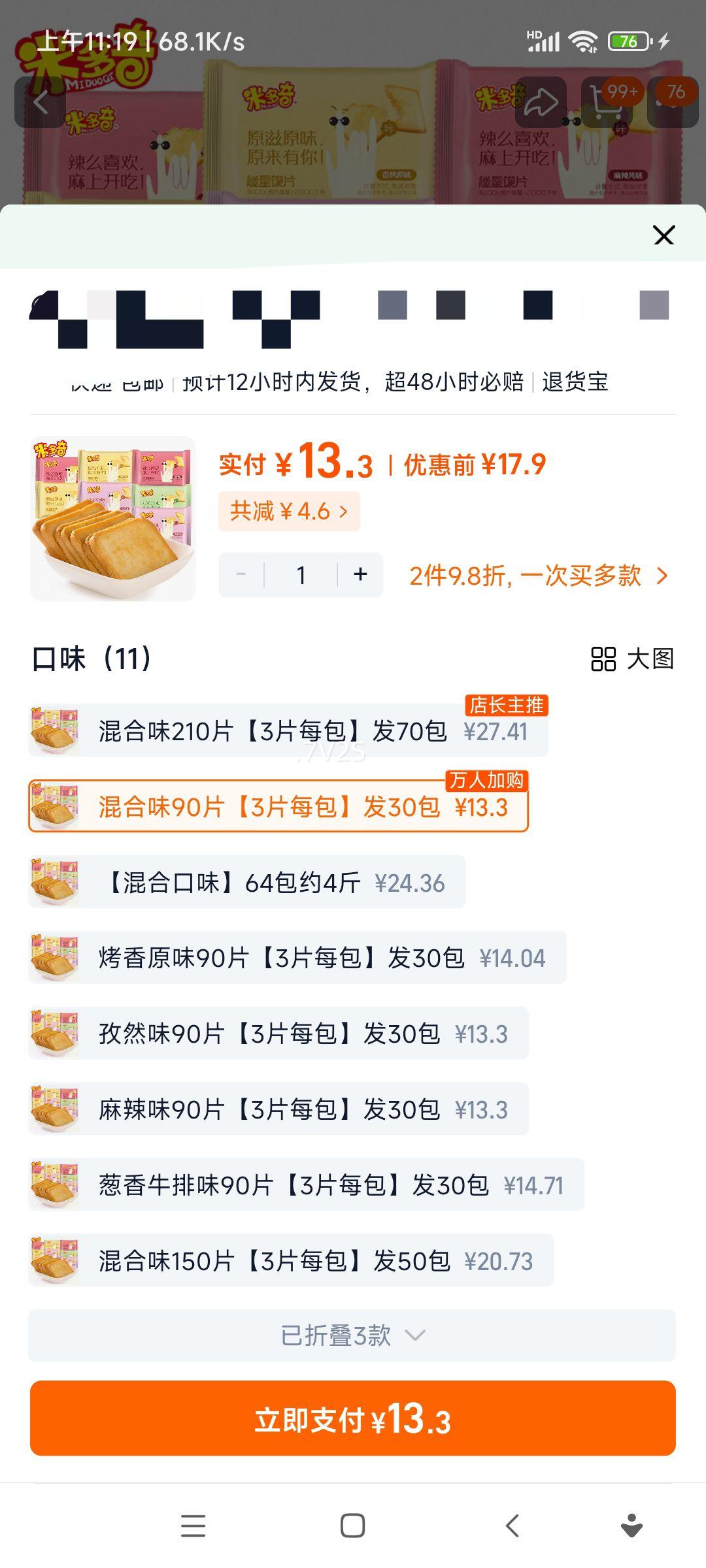Image resolution: width=706 pixels, height=1568 pixels.
Task: Select the 麻辣味90片 flavor option
Action: tap(281, 1109)
